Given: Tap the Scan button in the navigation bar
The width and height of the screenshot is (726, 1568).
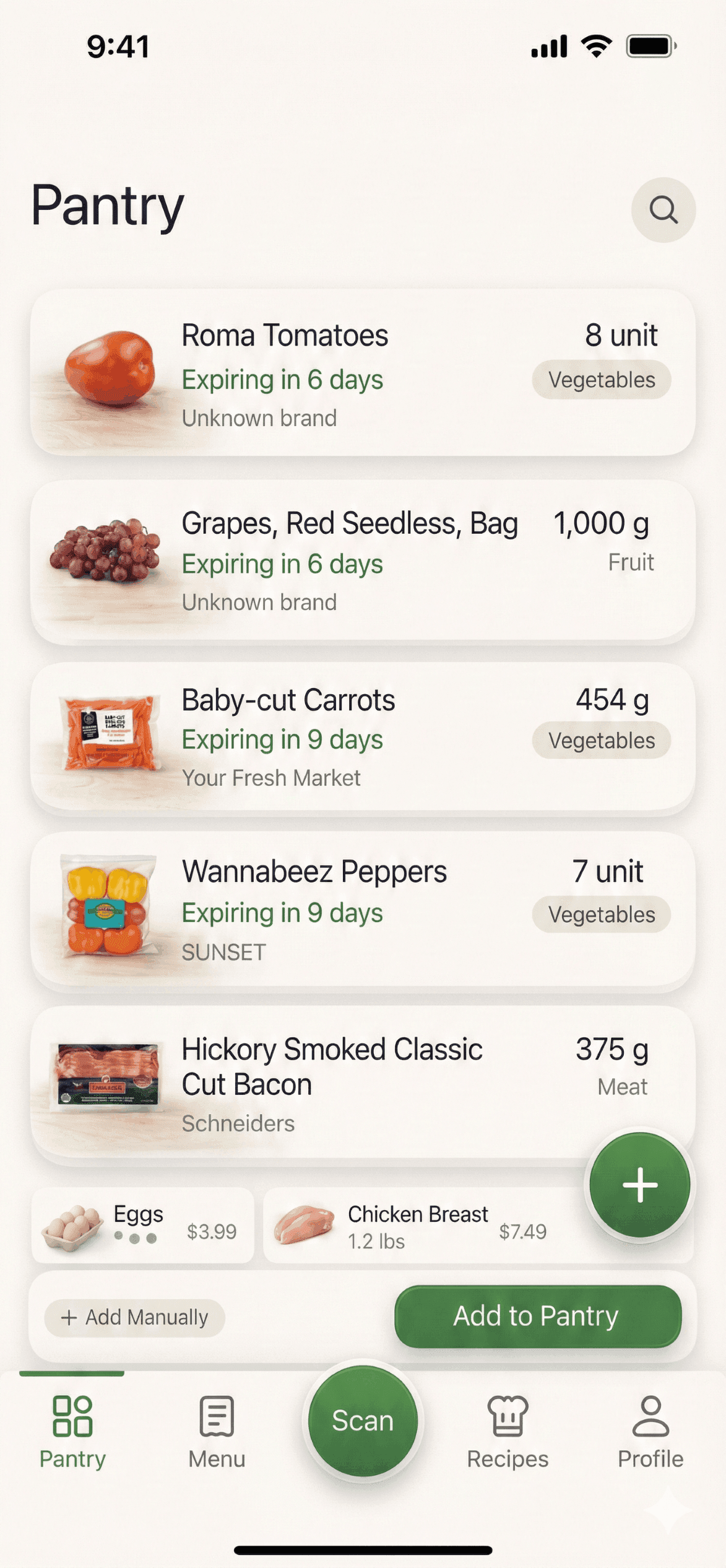Looking at the screenshot, I should click(363, 1421).
